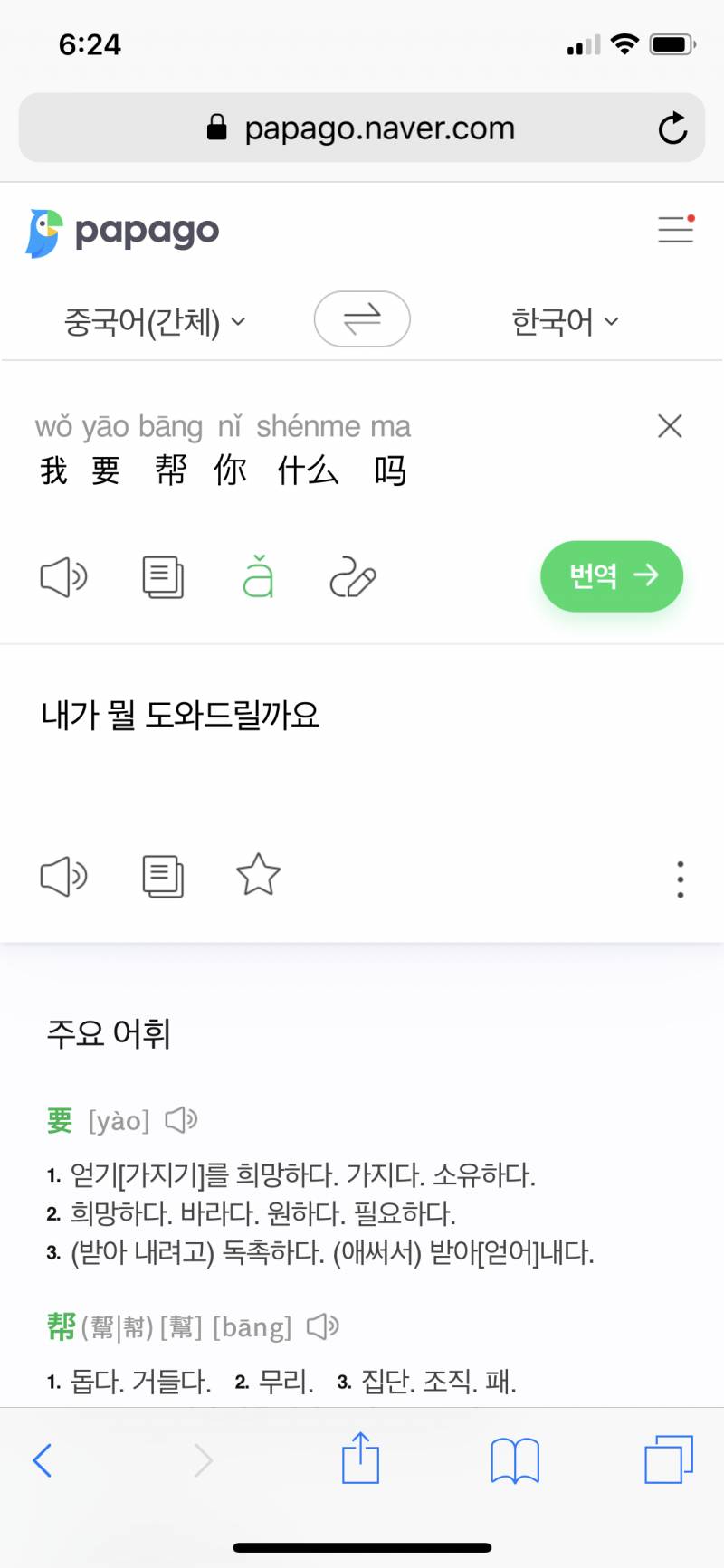This screenshot has height=1568, width=724.
Task: Click the Papago parrot logo
Action: [x=43, y=231]
